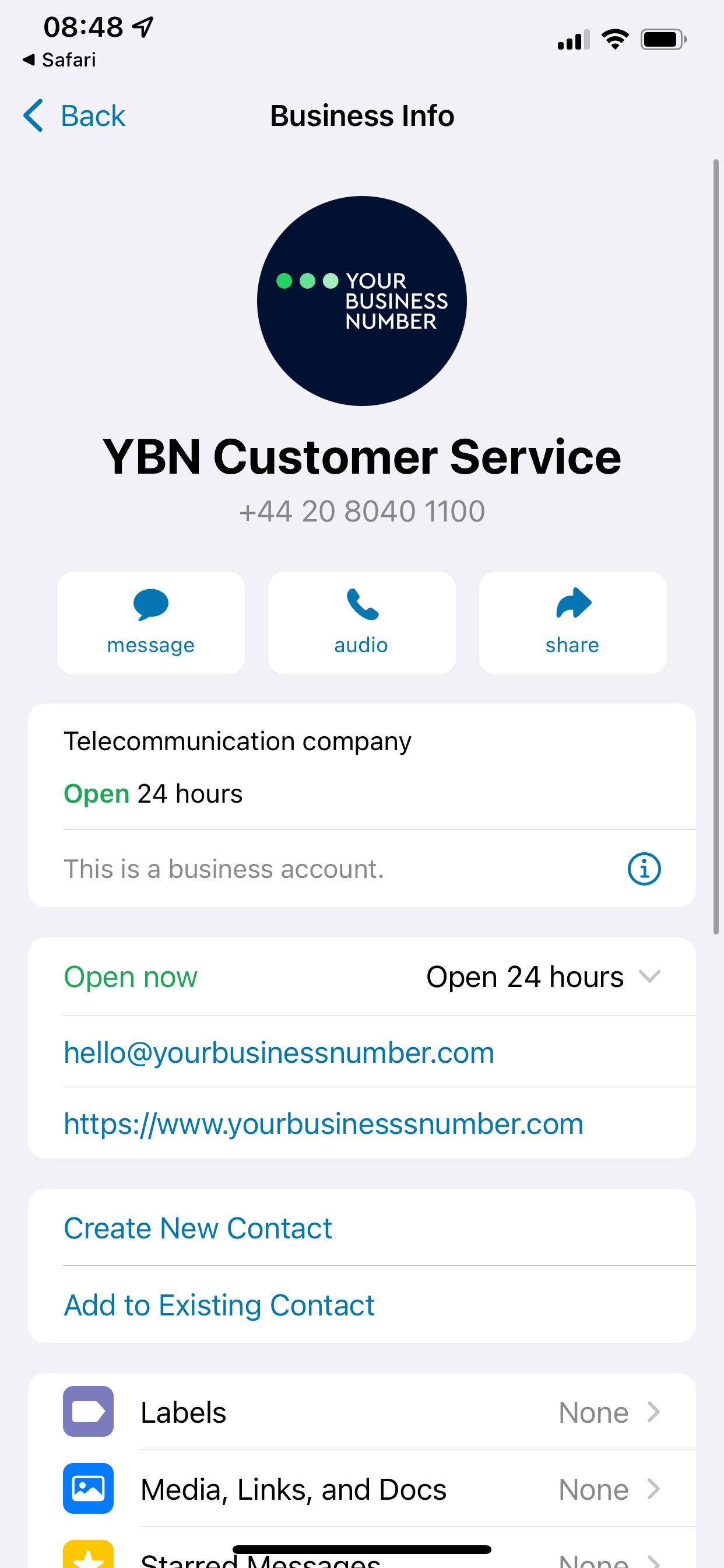Viewport: 724px width, 1568px height.
Task: Tap the message button
Action: pyautogui.click(x=151, y=622)
